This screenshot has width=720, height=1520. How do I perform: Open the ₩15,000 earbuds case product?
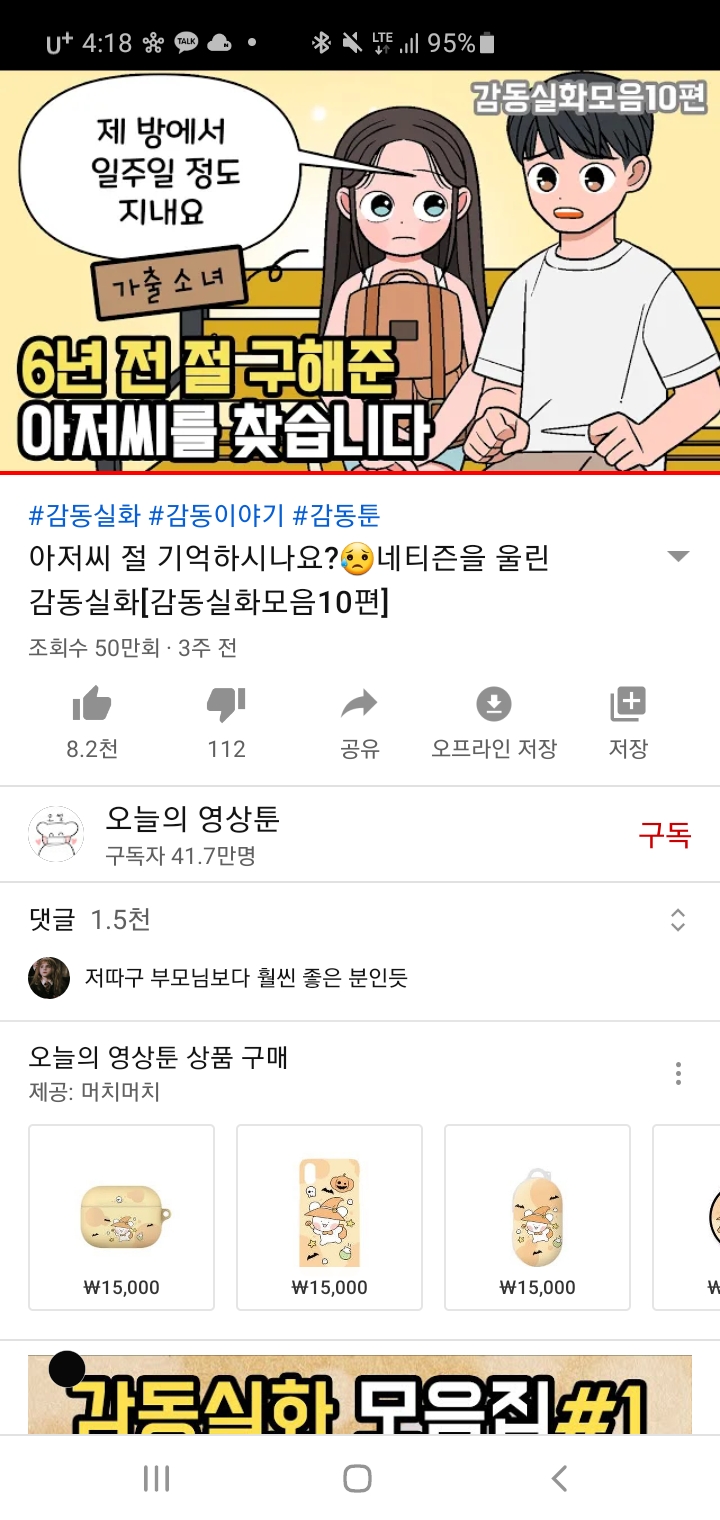click(x=121, y=1217)
